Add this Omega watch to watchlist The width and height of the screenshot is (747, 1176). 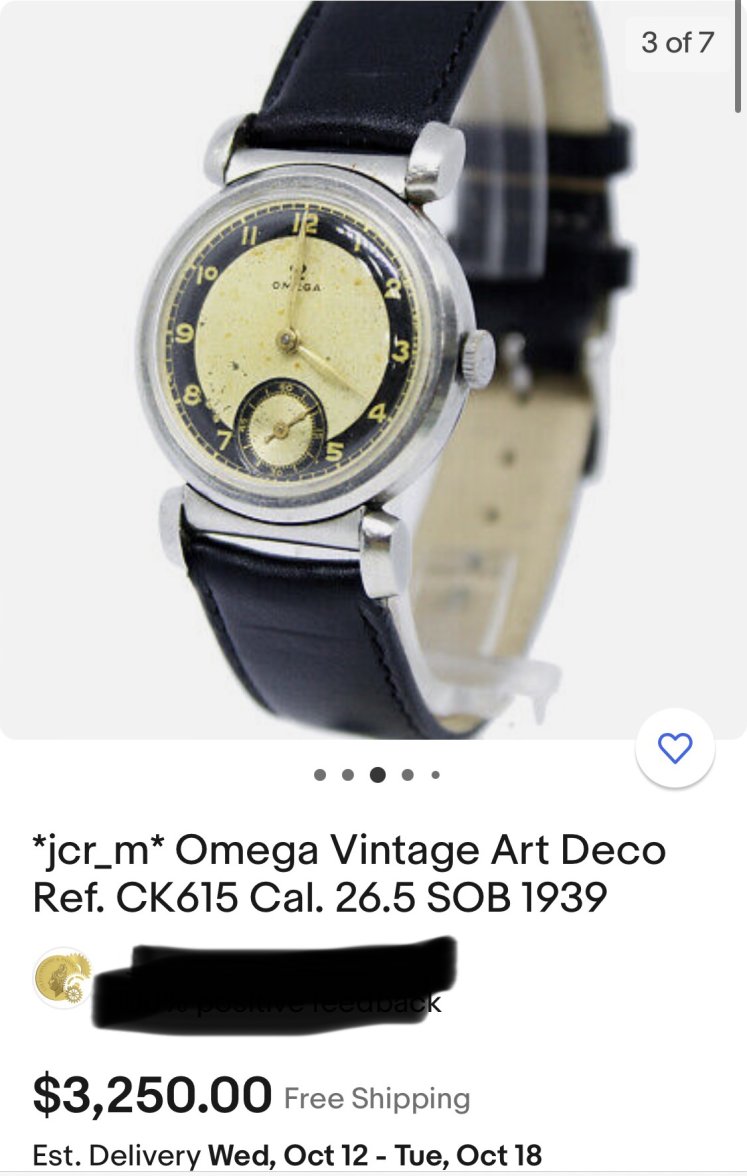[676, 748]
